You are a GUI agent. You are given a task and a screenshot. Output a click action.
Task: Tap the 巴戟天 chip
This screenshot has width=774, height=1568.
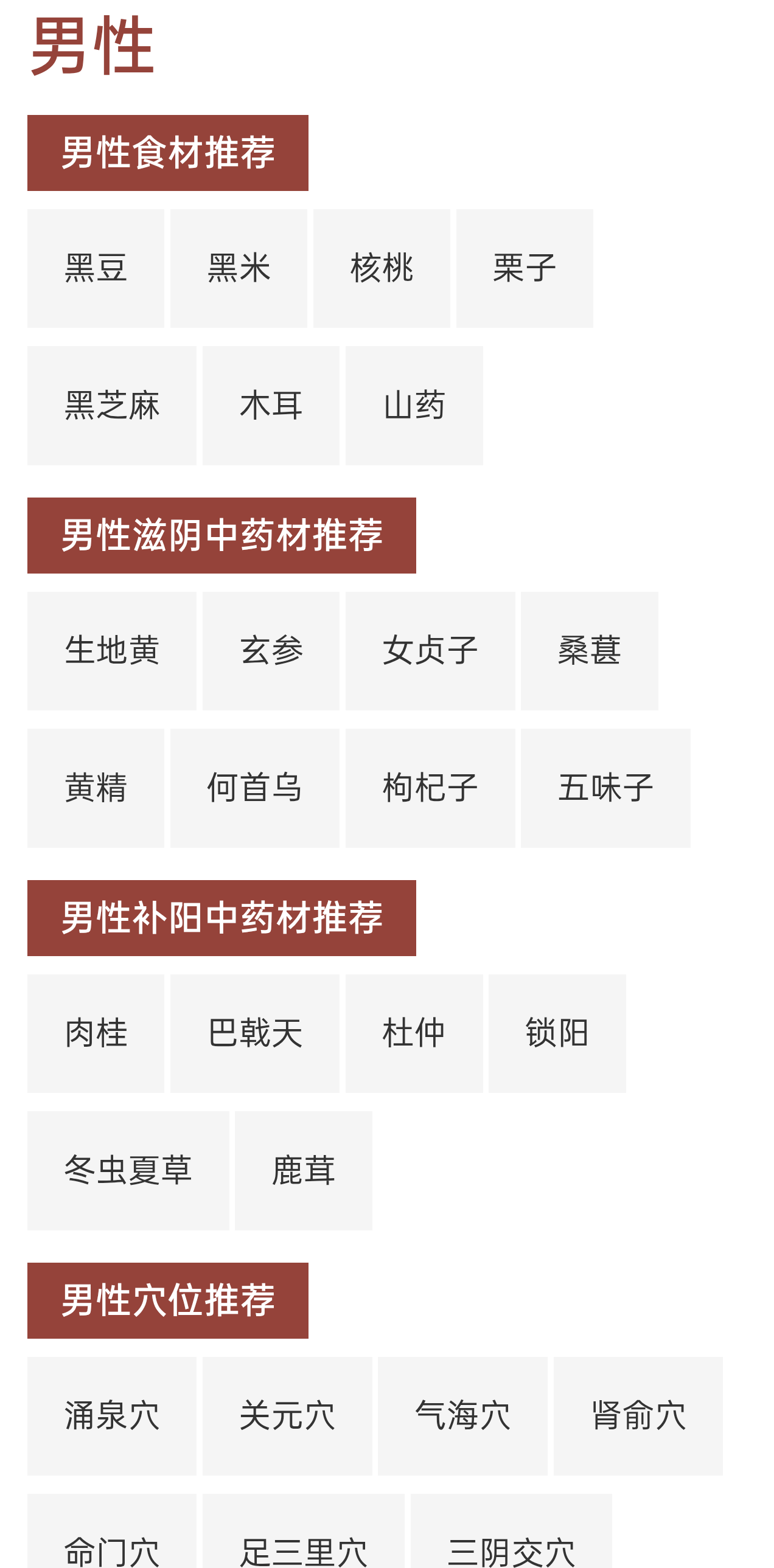pos(254,1033)
